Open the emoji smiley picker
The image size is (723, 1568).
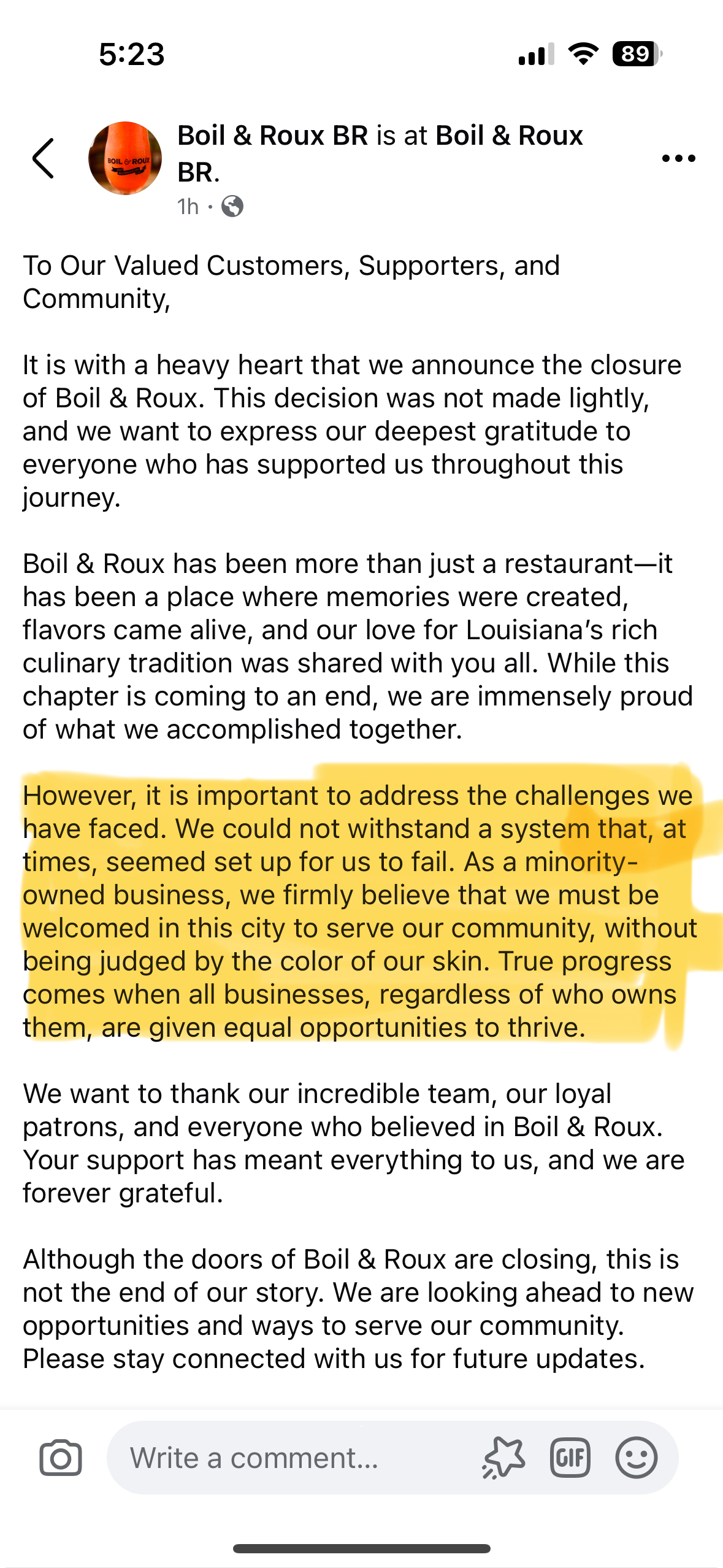[x=636, y=1458]
